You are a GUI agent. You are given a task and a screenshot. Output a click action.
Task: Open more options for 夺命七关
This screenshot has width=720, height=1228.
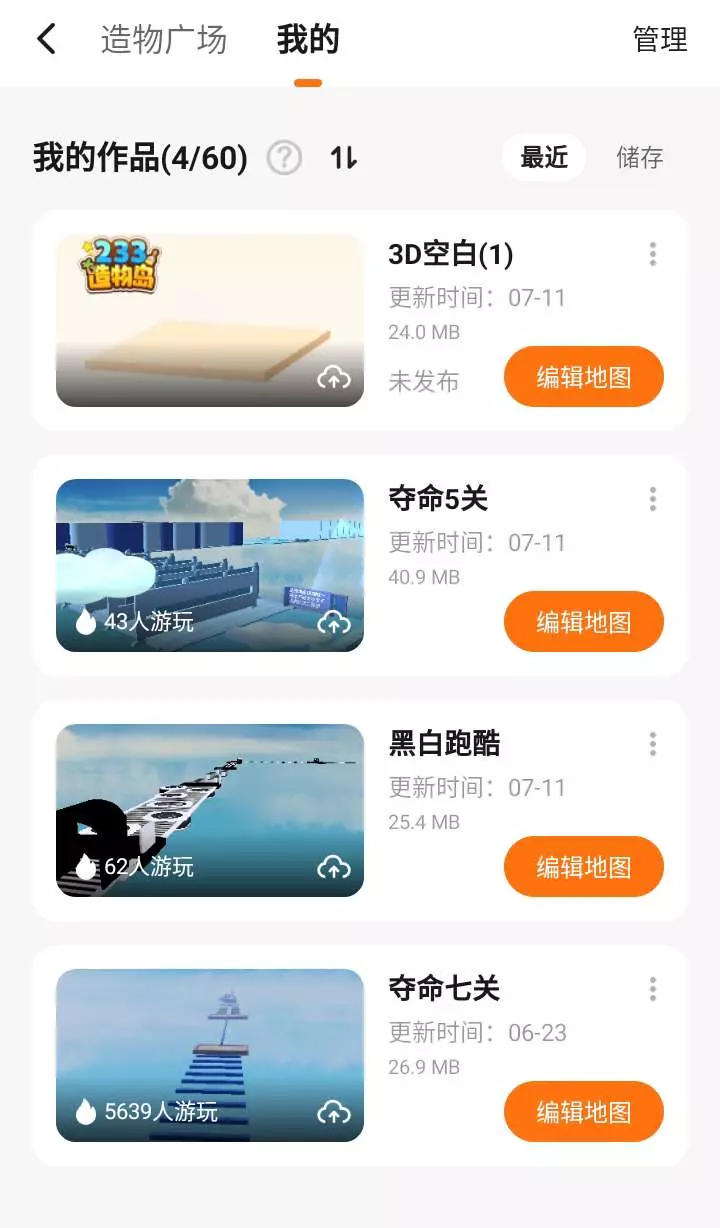click(653, 989)
